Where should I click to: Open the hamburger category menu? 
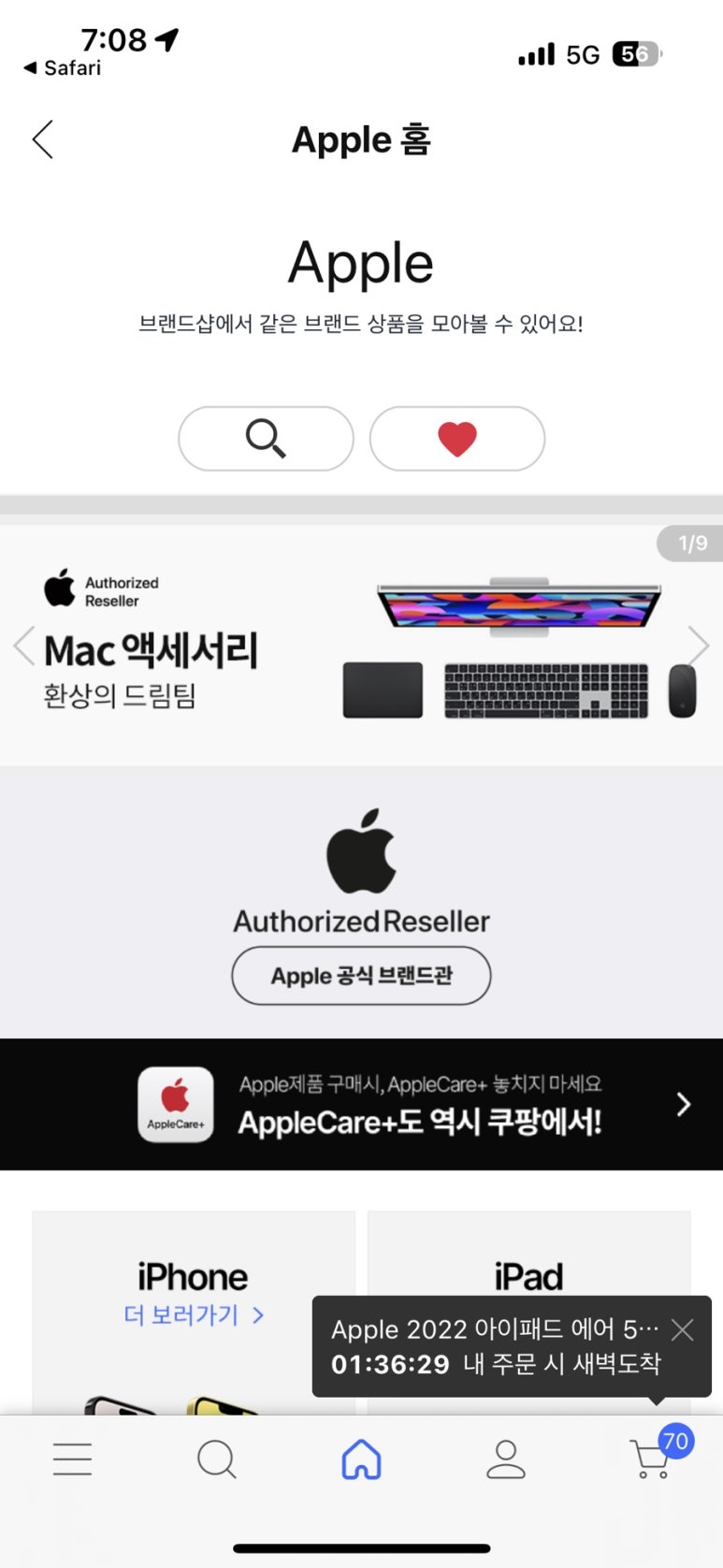(72, 1459)
